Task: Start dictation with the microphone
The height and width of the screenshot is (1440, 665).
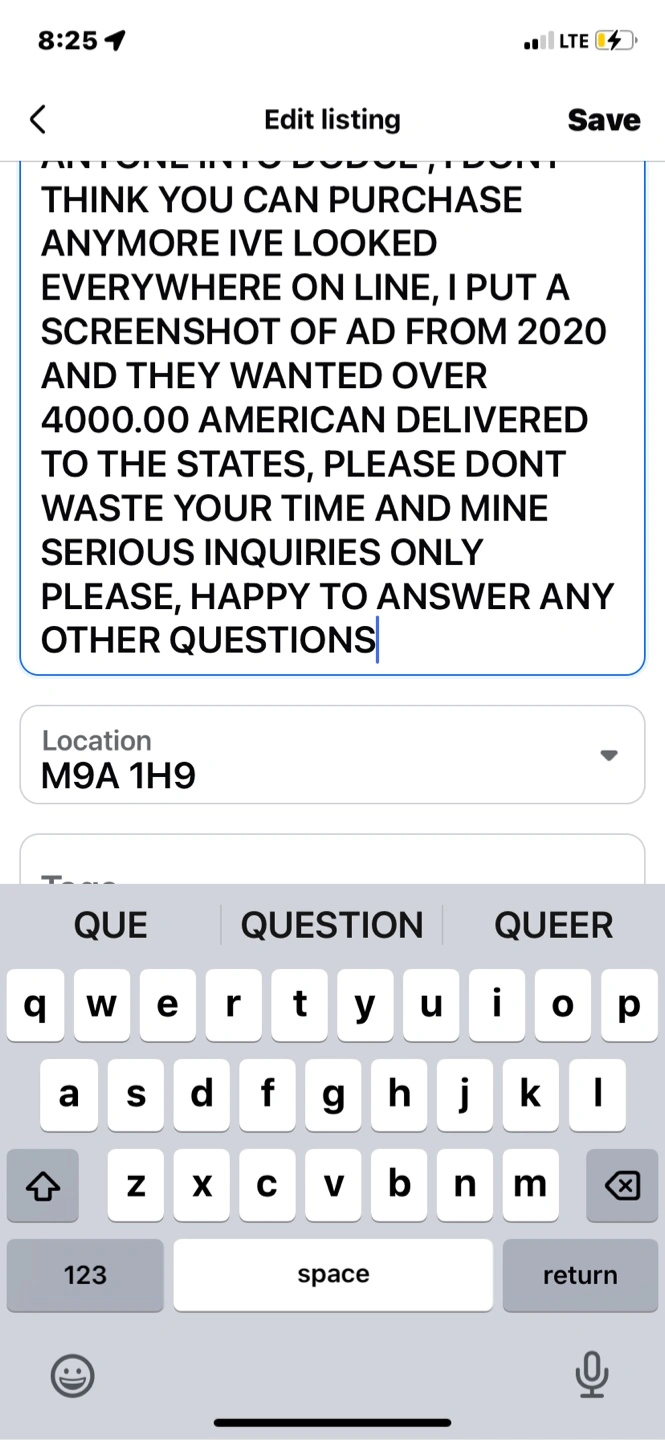Action: pyautogui.click(x=592, y=1374)
